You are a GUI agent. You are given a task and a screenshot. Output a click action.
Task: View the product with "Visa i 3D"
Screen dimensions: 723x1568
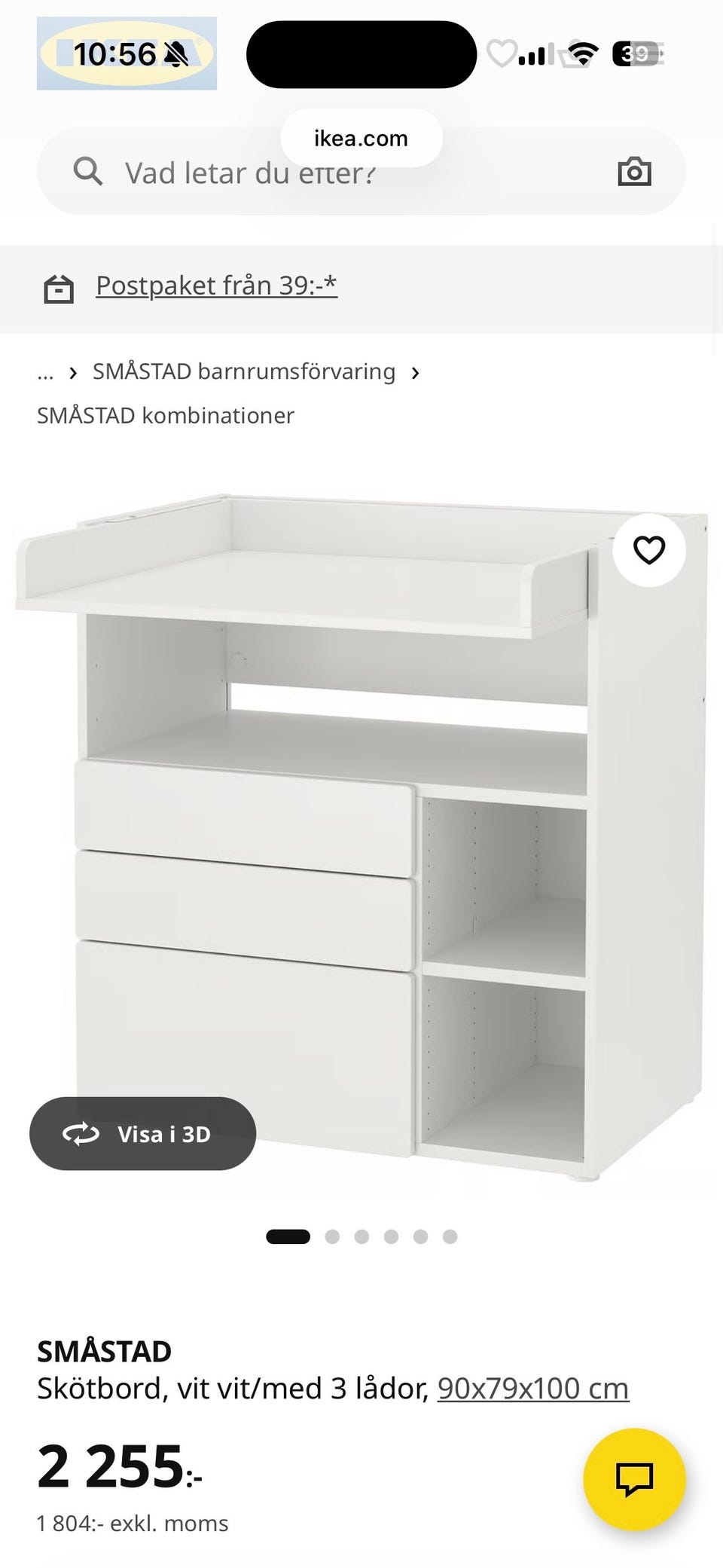click(143, 1133)
